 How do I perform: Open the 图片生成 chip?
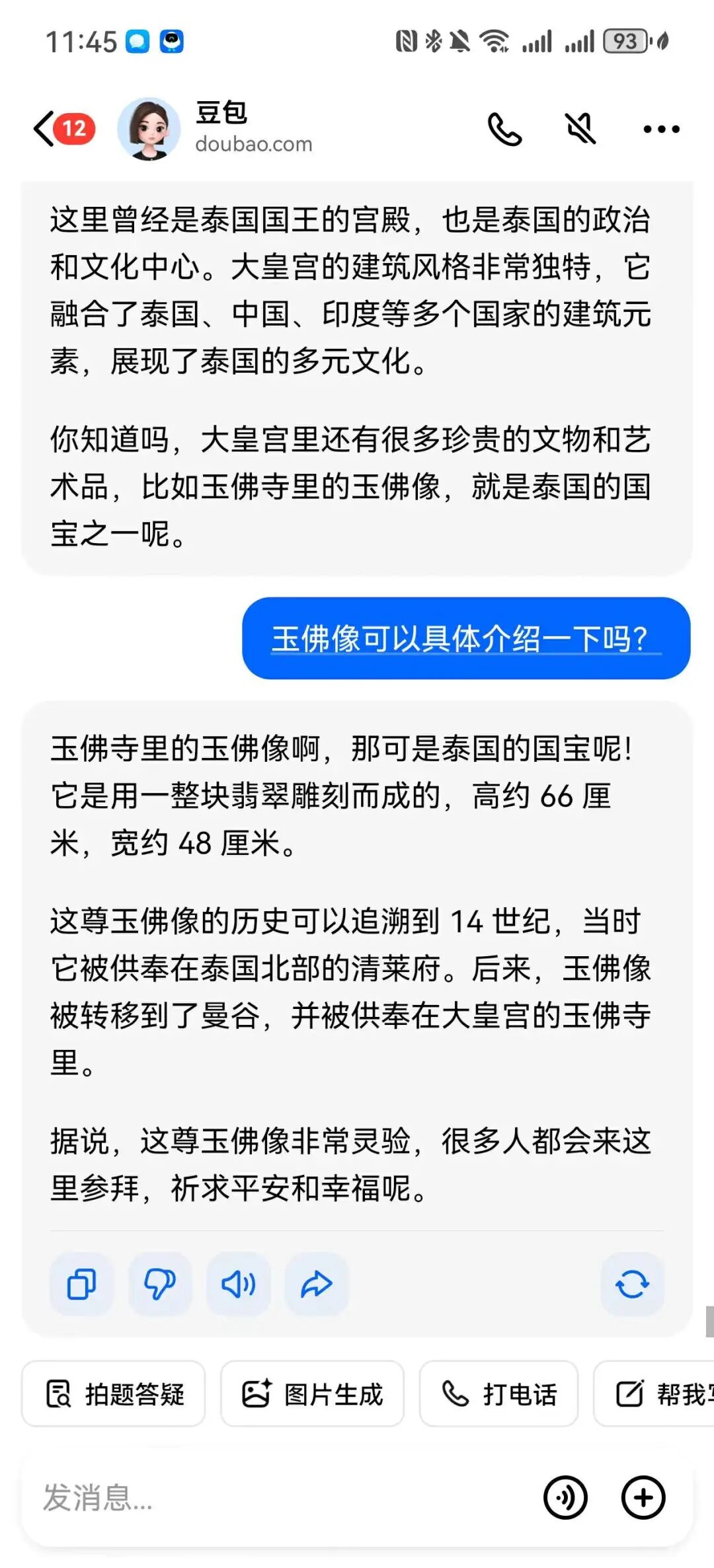[x=312, y=1394]
